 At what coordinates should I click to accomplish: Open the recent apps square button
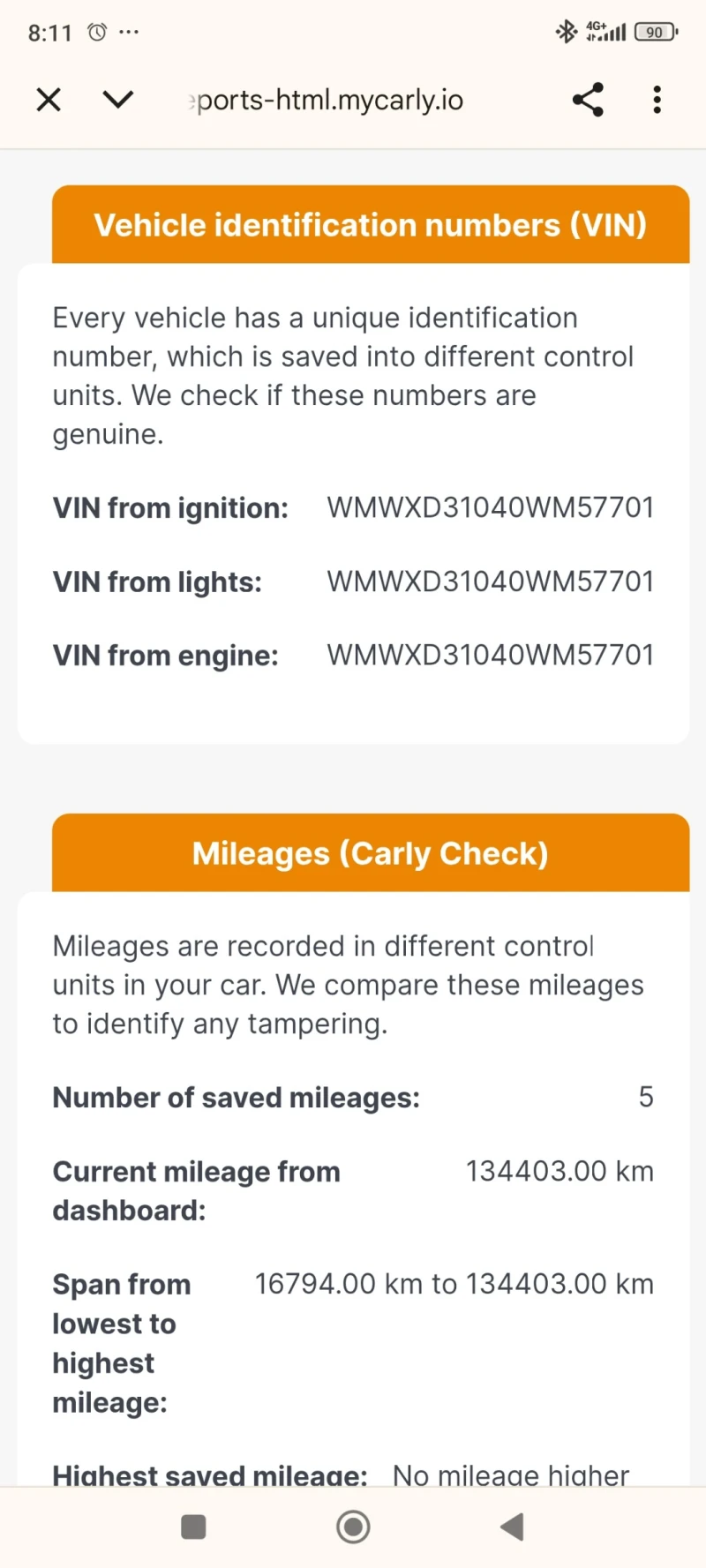point(192,1527)
